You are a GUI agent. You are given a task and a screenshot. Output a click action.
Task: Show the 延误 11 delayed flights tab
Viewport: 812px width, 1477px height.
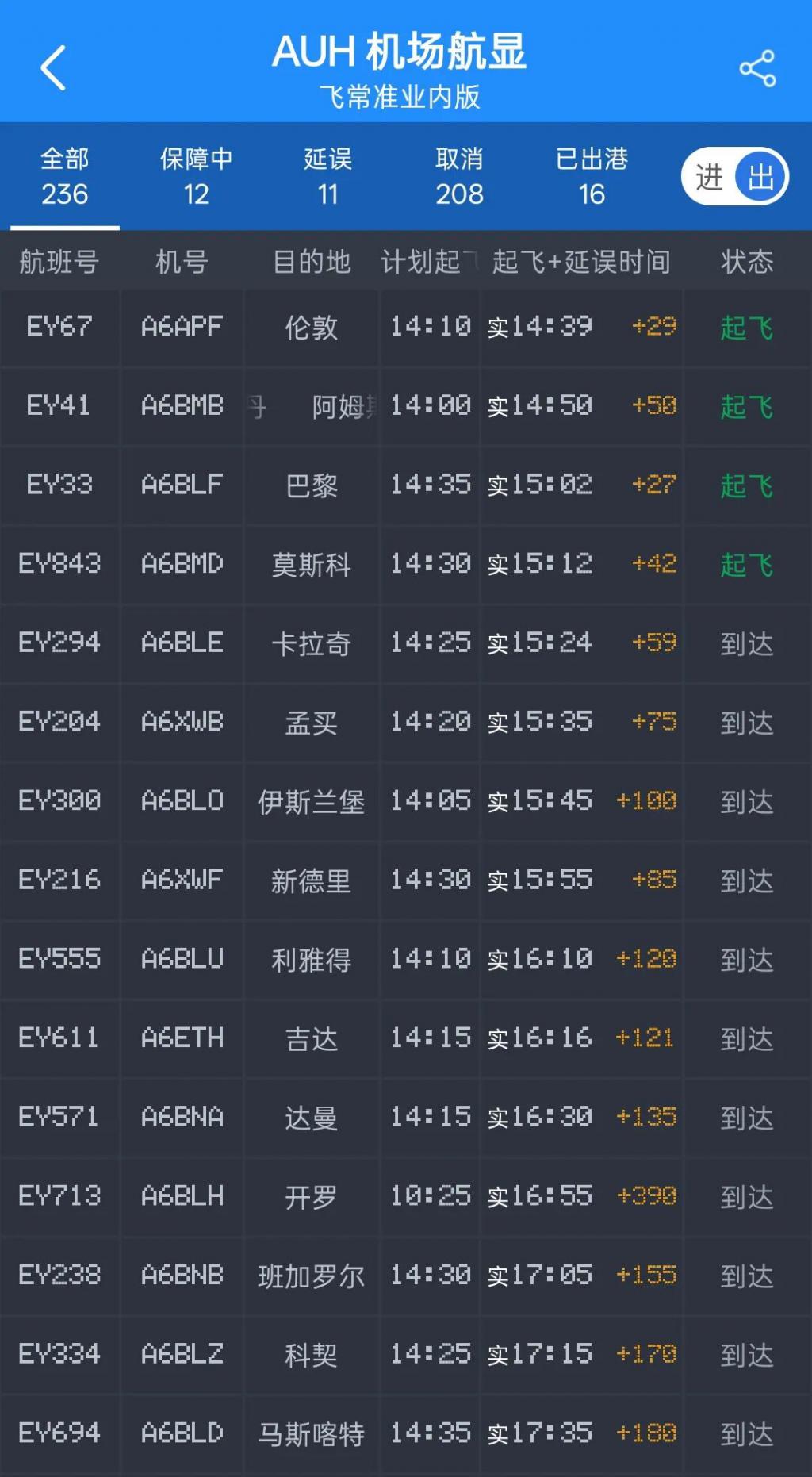click(x=327, y=176)
